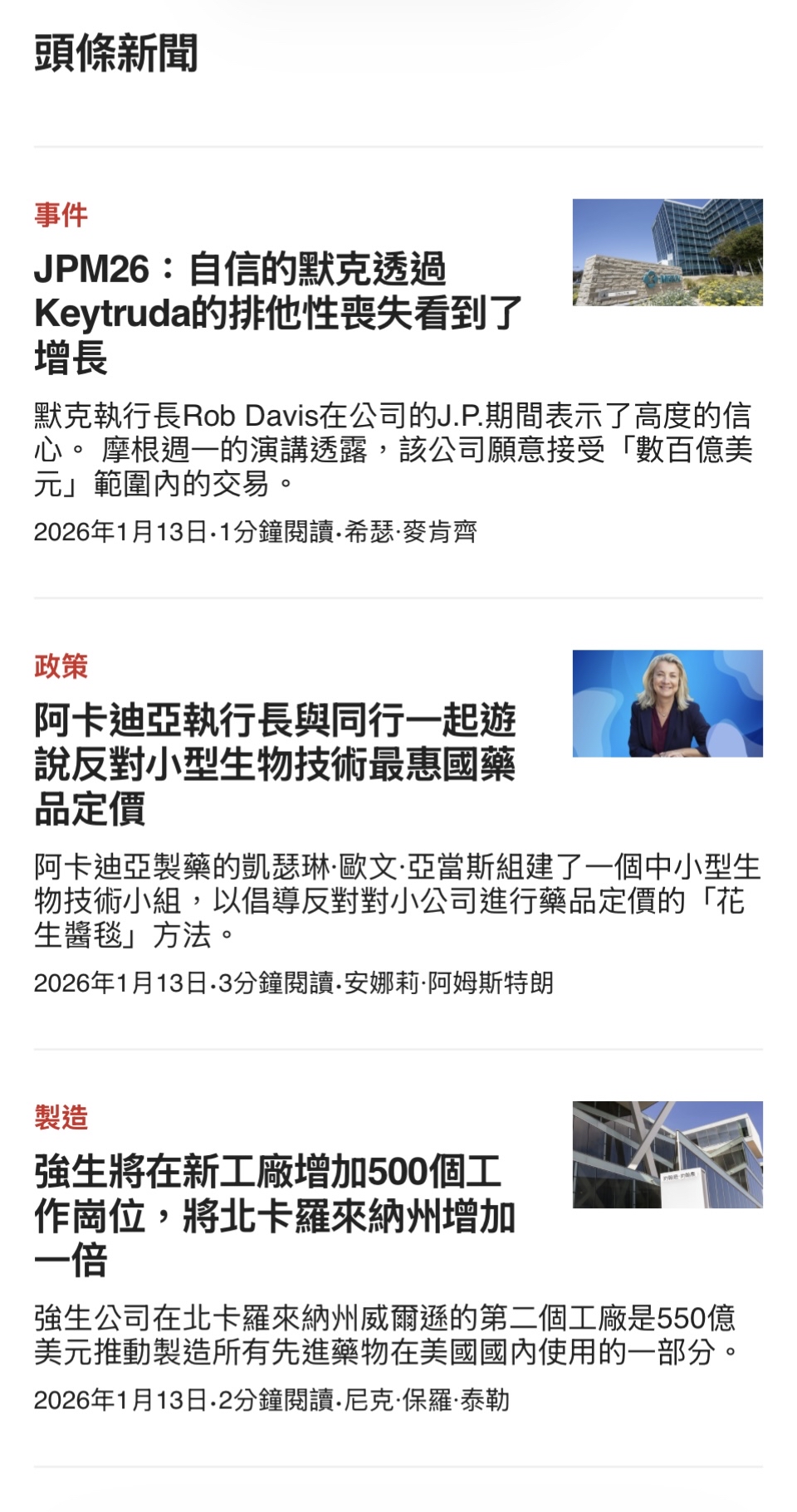The image size is (797, 1512).
Task: Open the Acadia CEO portrait thumbnail
Action: (x=667, y=704)
